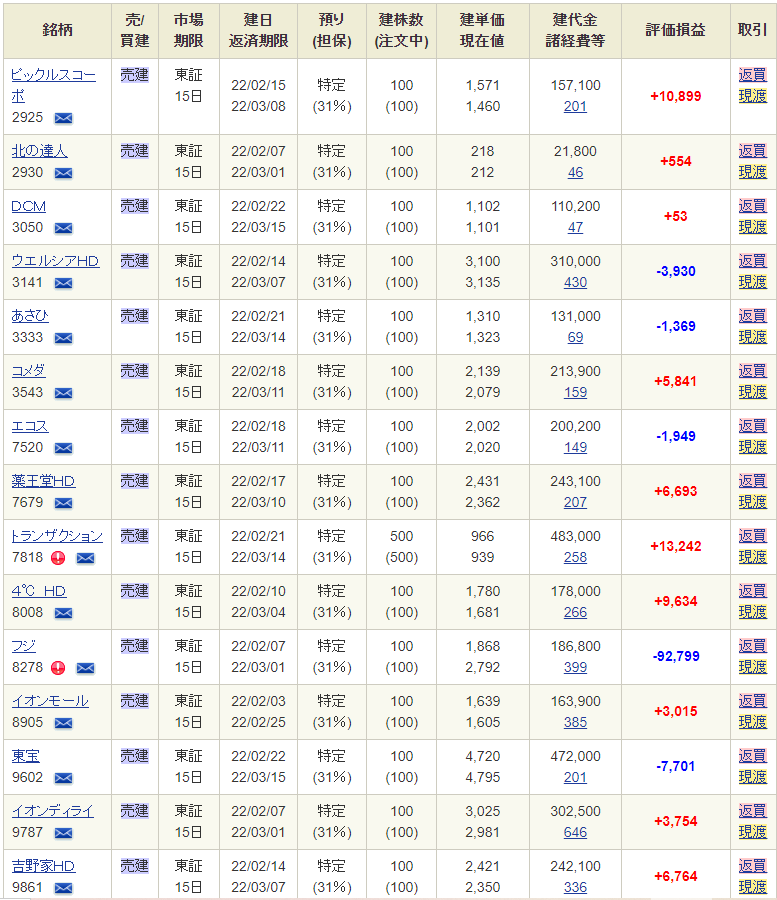
Task: Open the mail icon for フジ 8278
Action: (x=85, y=668)
